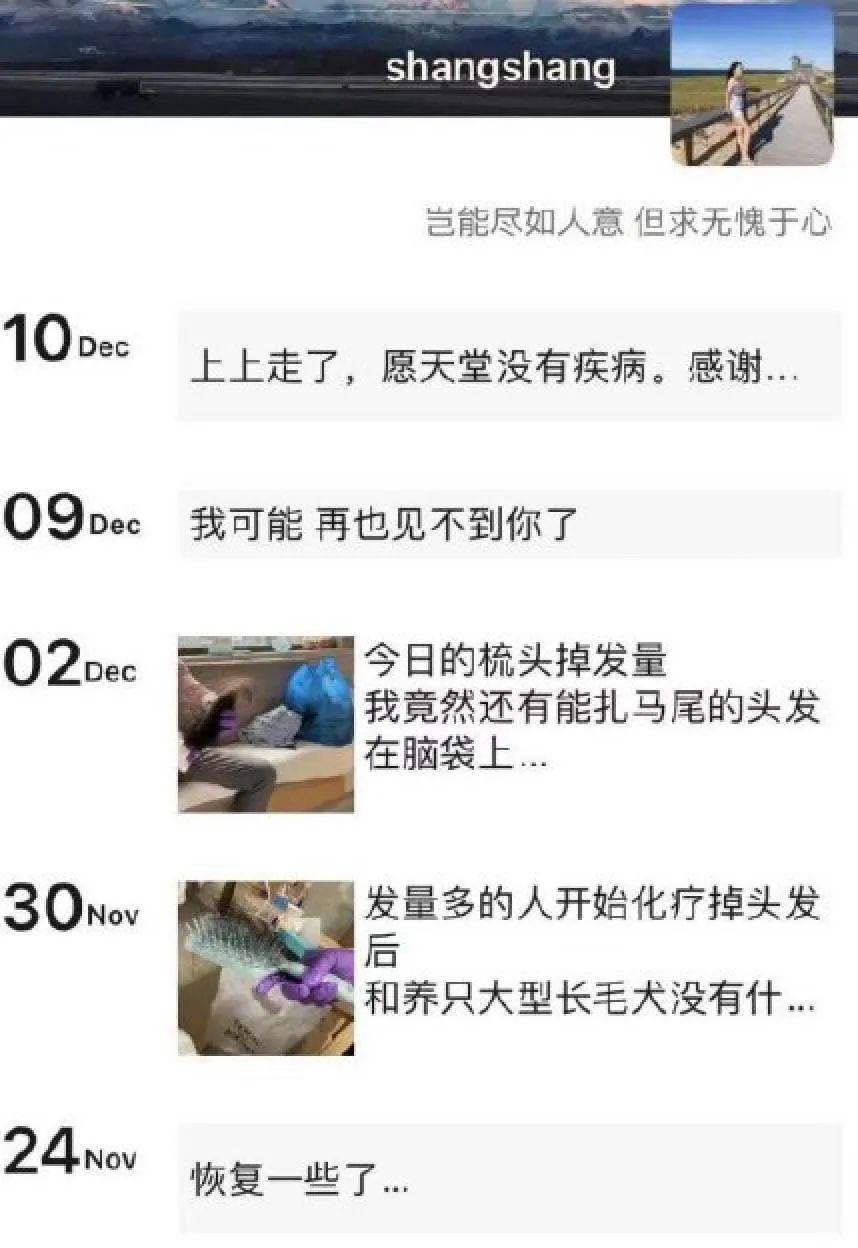Open the 30 Nov post about 化疗掉头发
Screen dimensions: 858x1248
tap(592, 952)
